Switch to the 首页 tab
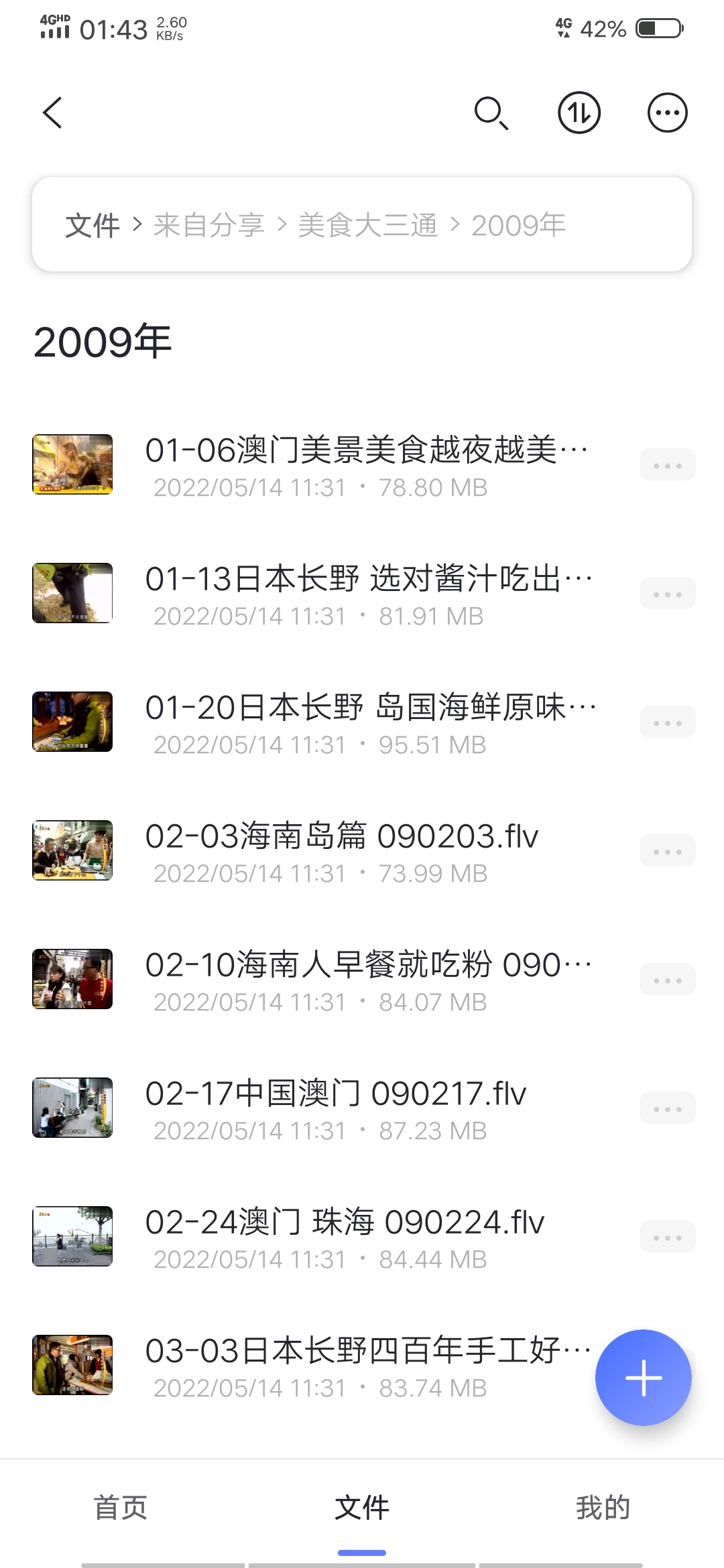Image resolution: width=724 pixels, height=1568 pixels. coord(121,1508)
